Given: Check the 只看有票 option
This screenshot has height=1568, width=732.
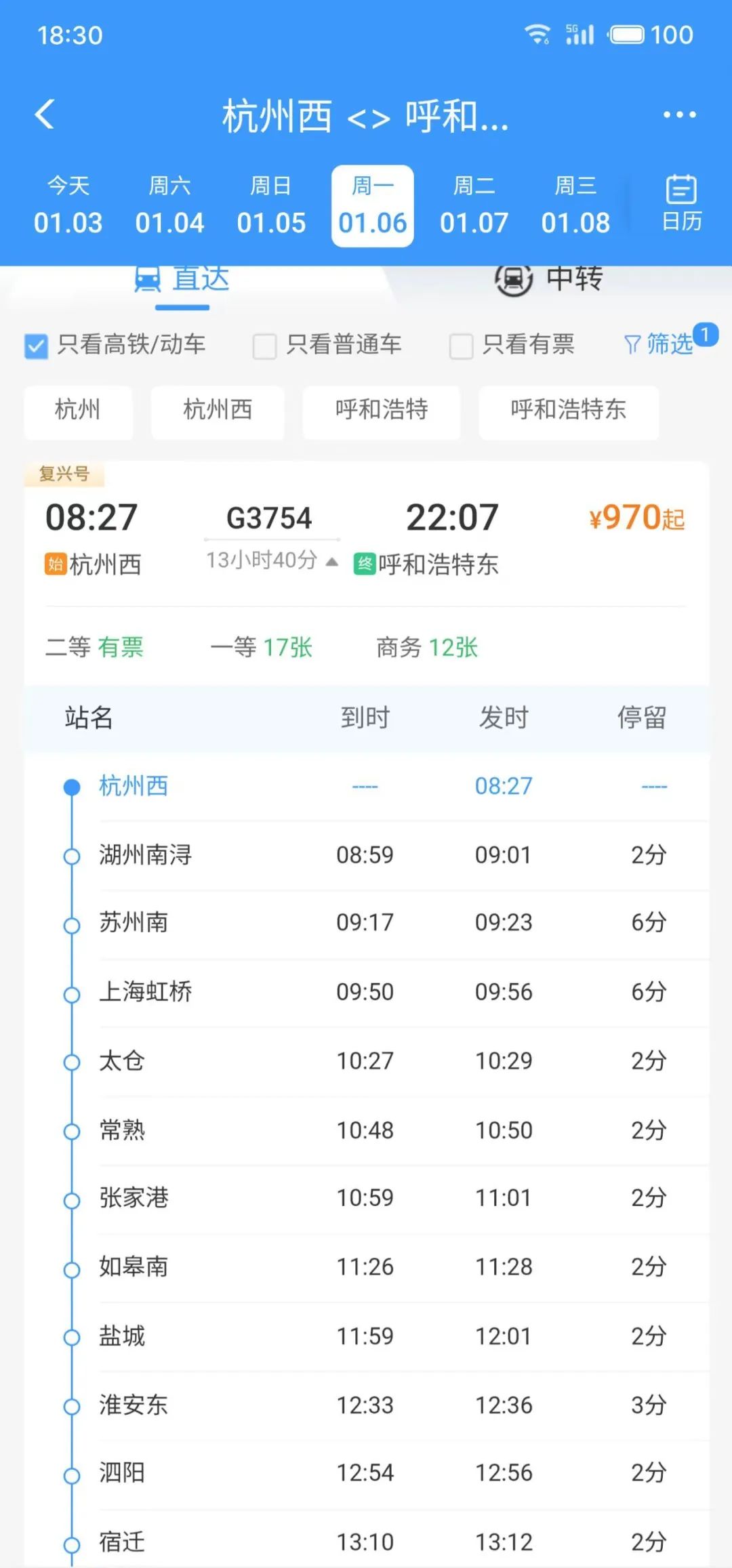Looking at the screenshot, I should pos(462,345).
